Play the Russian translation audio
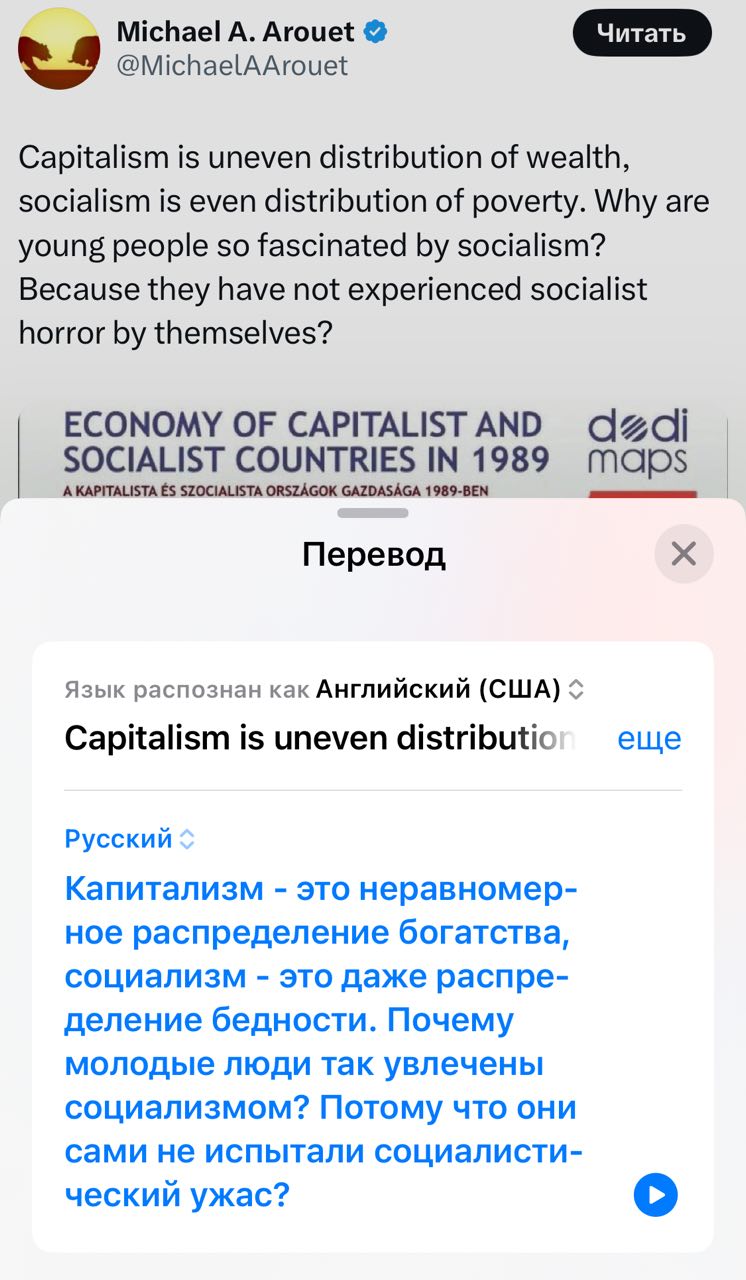 (656, 1194)
